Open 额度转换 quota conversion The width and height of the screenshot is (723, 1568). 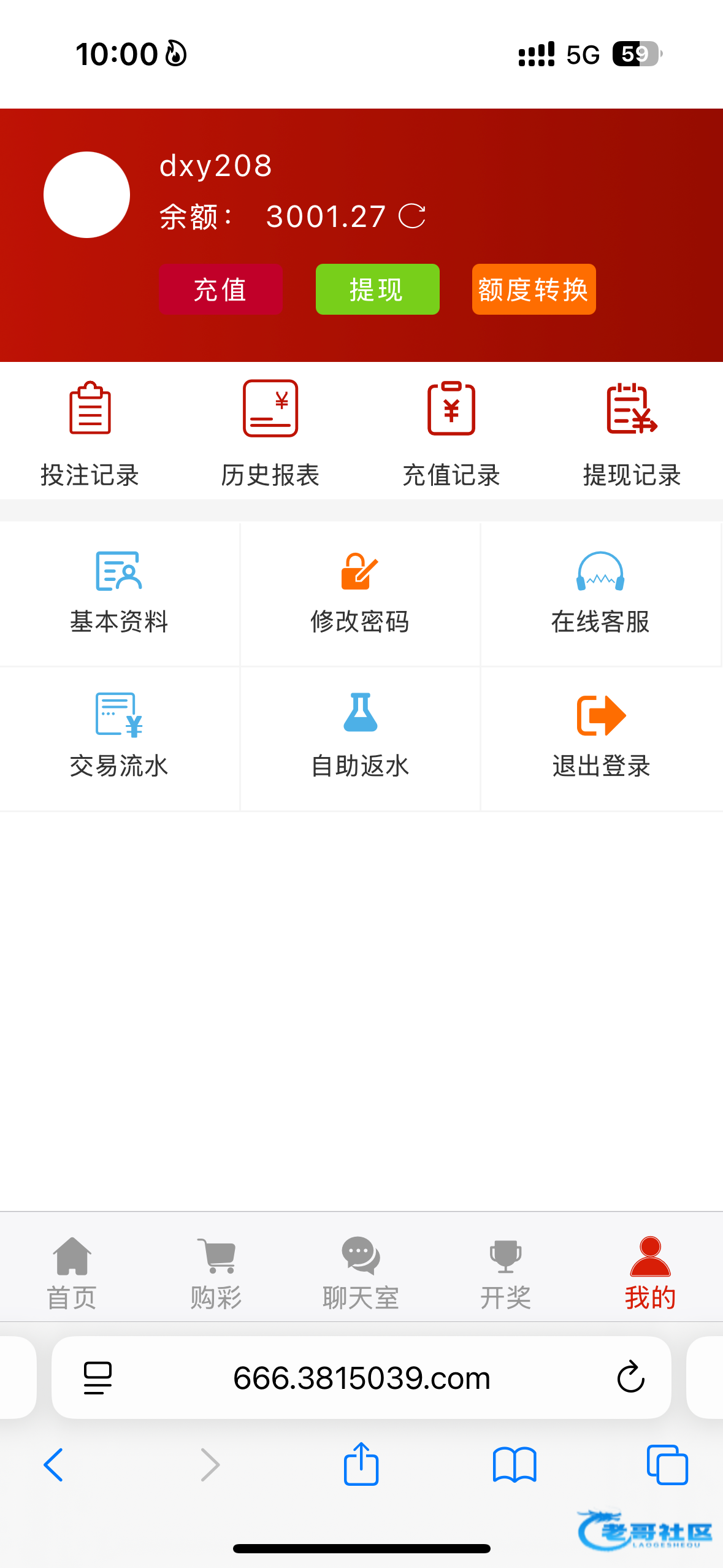[534, 290]
